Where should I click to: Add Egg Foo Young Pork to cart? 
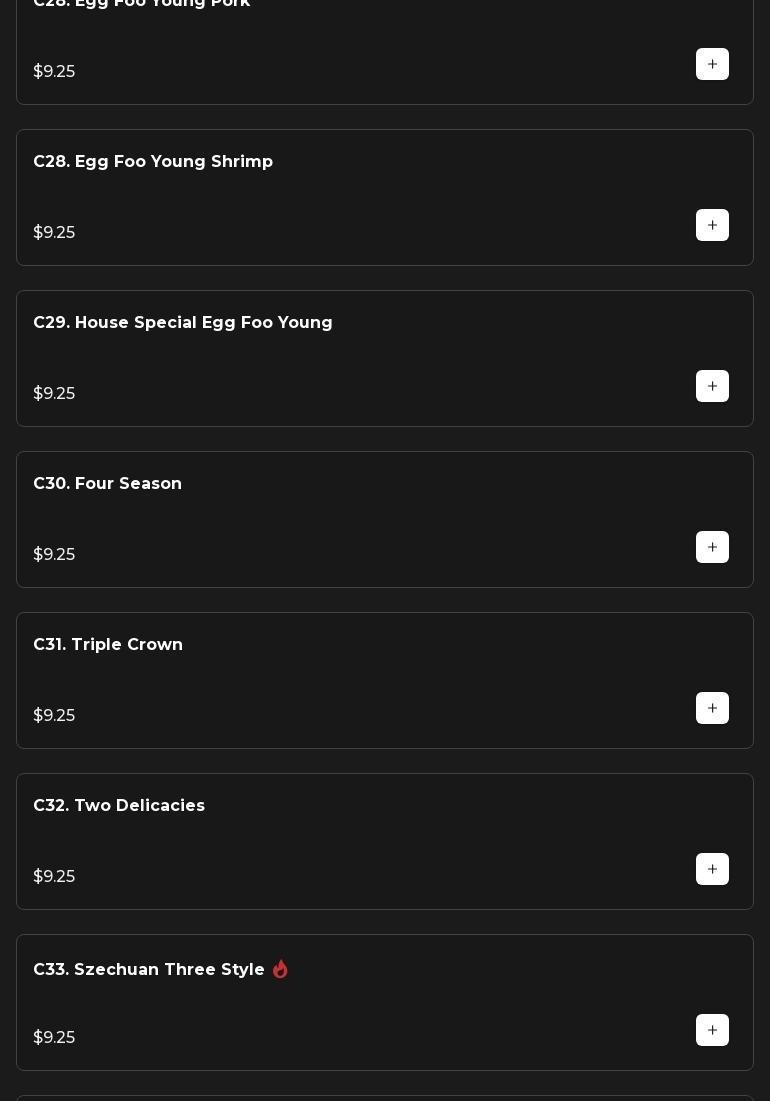[x=712, y=64]
